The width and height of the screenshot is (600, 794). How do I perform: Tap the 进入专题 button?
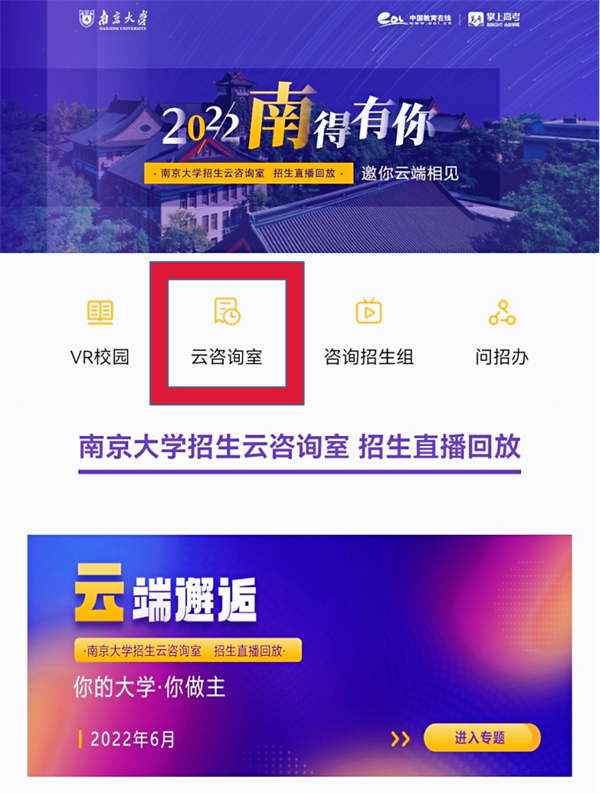tap(481, 738)
